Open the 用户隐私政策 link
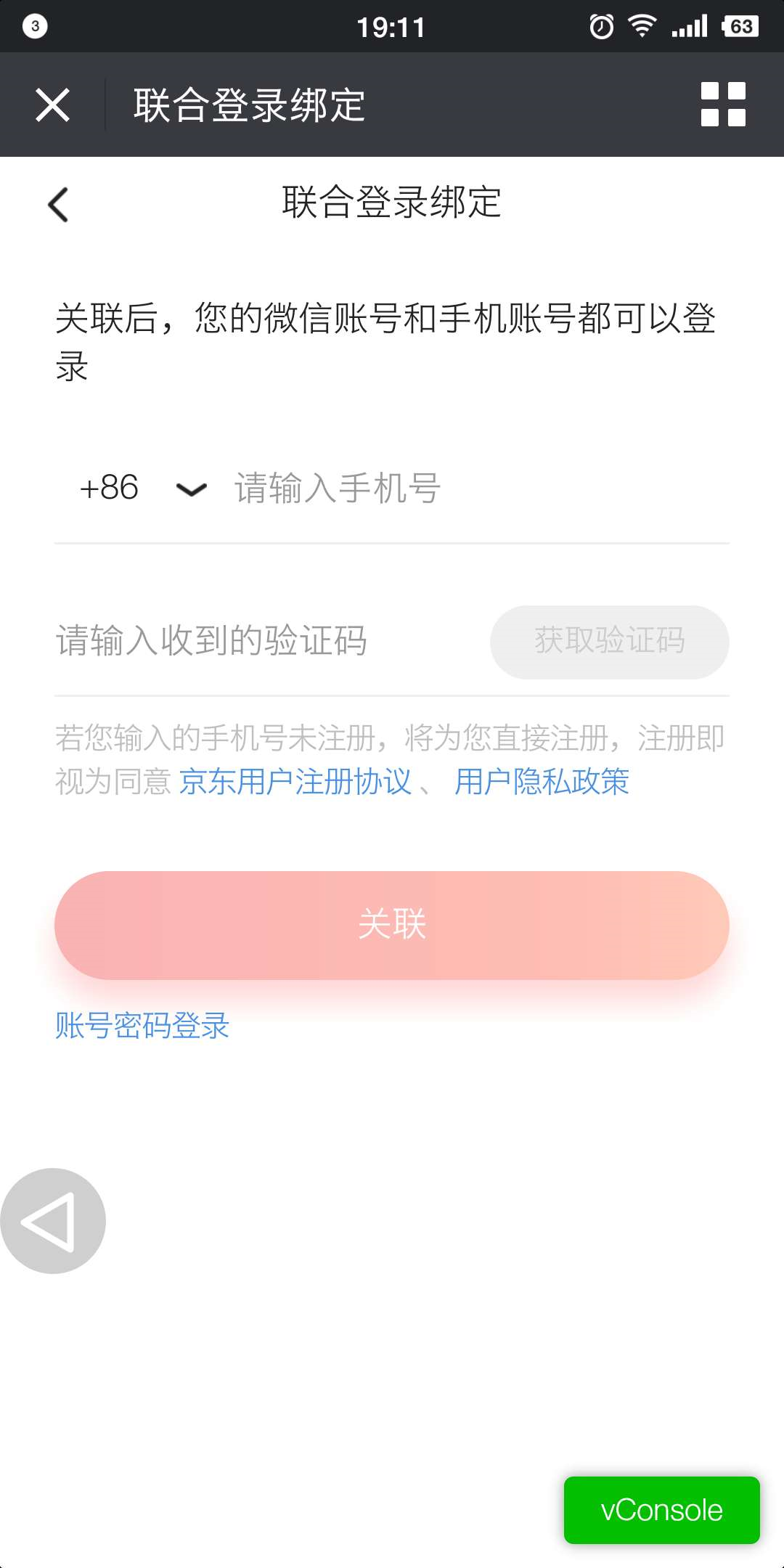This screenshot has width=784, height=1568. 542,782
